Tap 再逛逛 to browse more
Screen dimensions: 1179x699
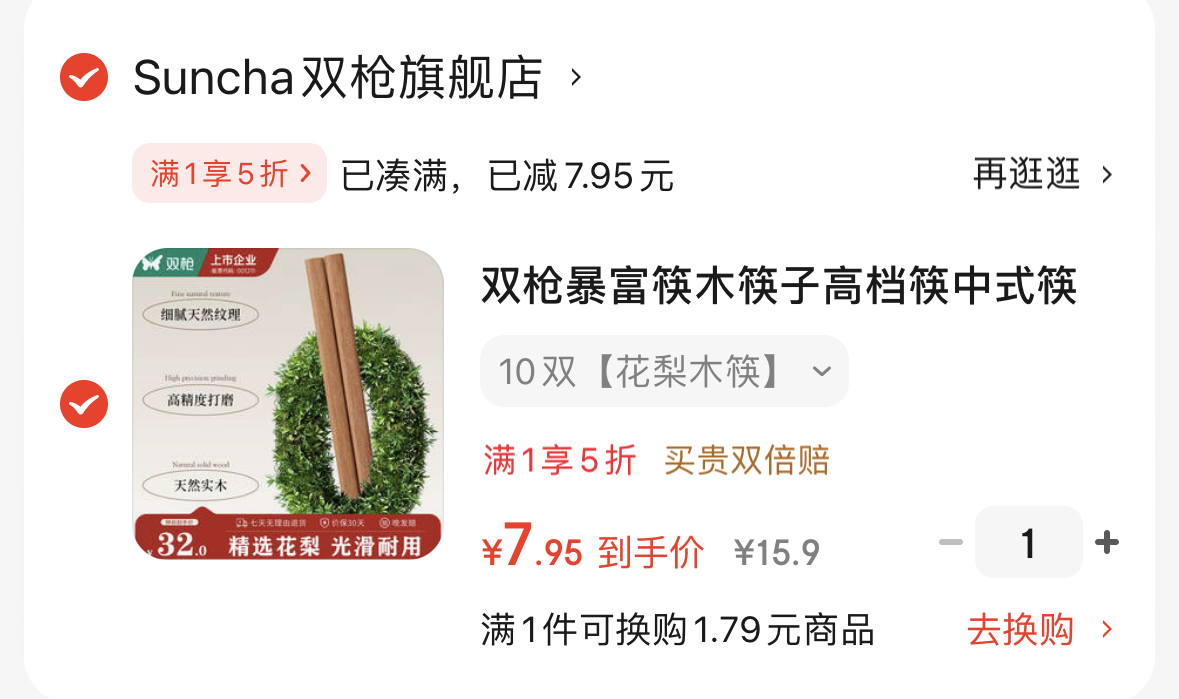pyautogui.click(x=1041, y=174)
